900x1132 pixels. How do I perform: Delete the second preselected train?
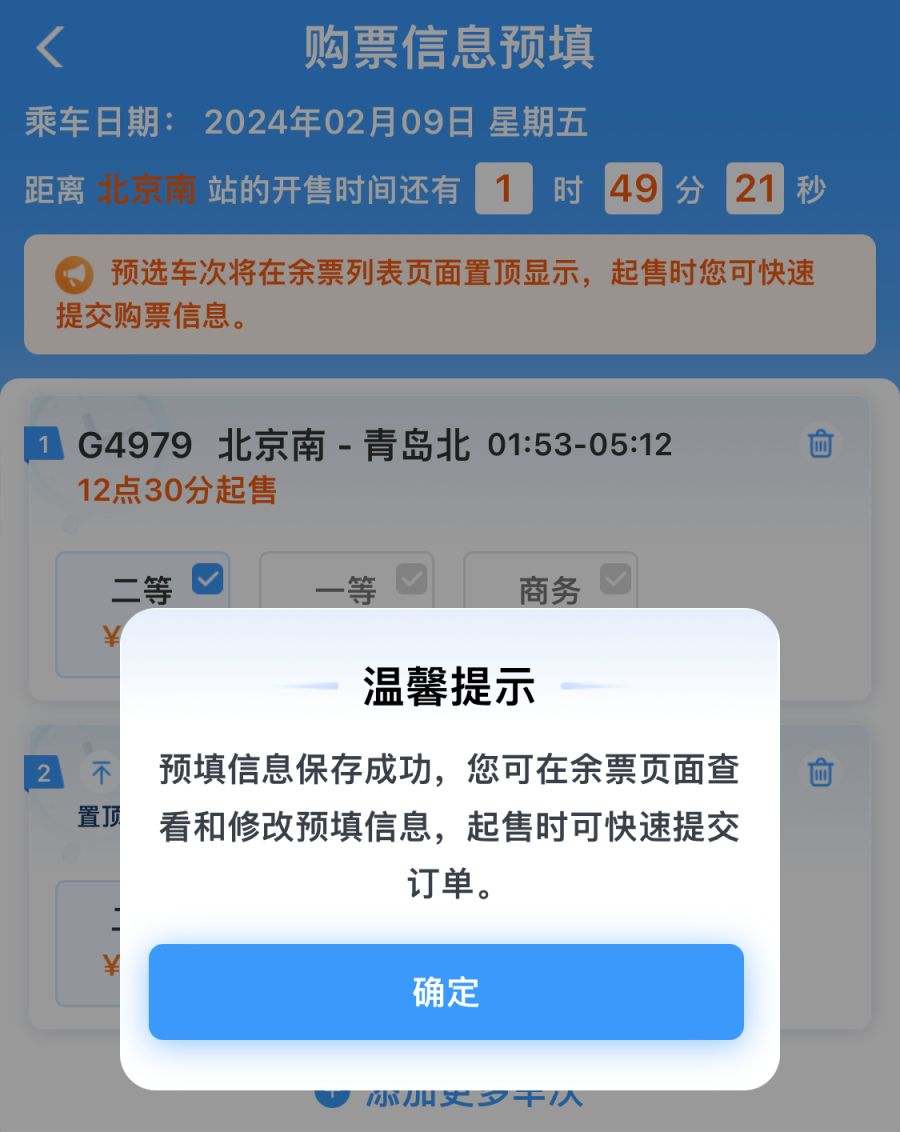pyautogui.click(x=820, y=771)
